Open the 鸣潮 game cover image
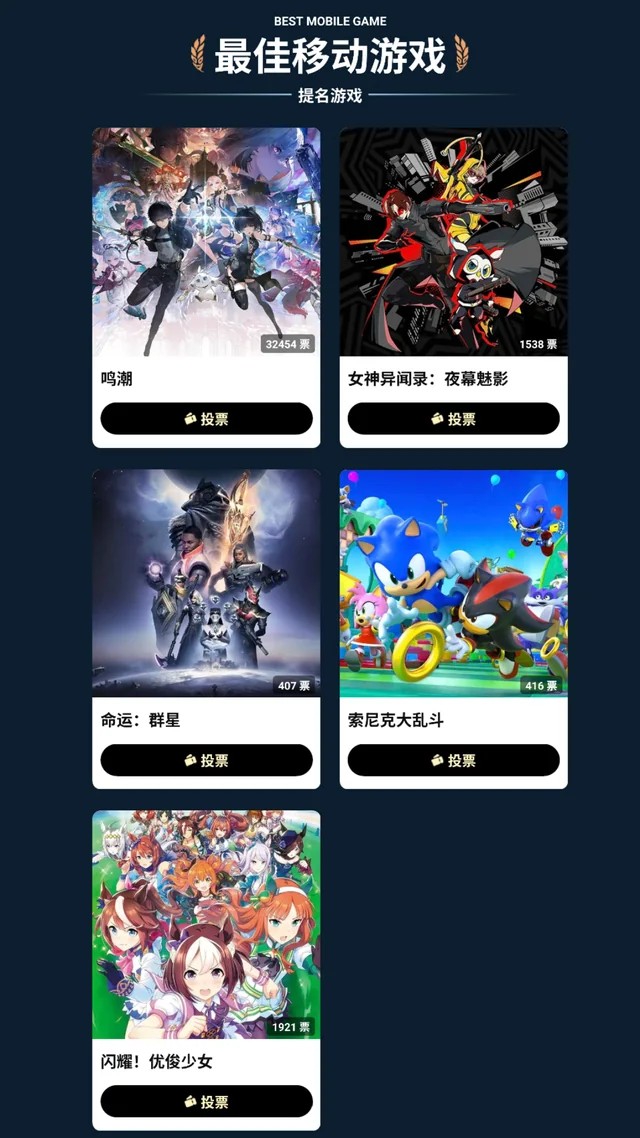This screenshot has width=640, height=1138. coord(206,241)
